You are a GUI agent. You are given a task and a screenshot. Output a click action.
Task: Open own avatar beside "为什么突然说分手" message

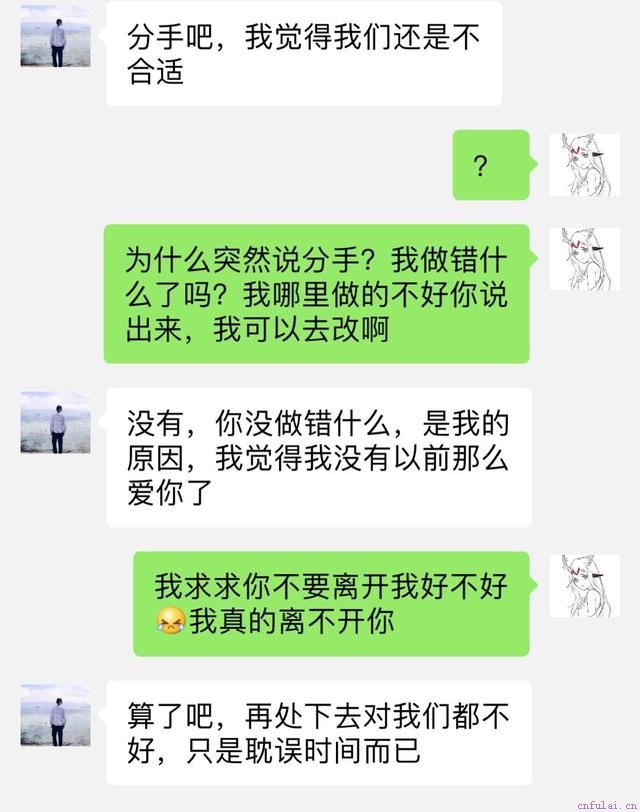pyautogui.click(x=584, y=259)
